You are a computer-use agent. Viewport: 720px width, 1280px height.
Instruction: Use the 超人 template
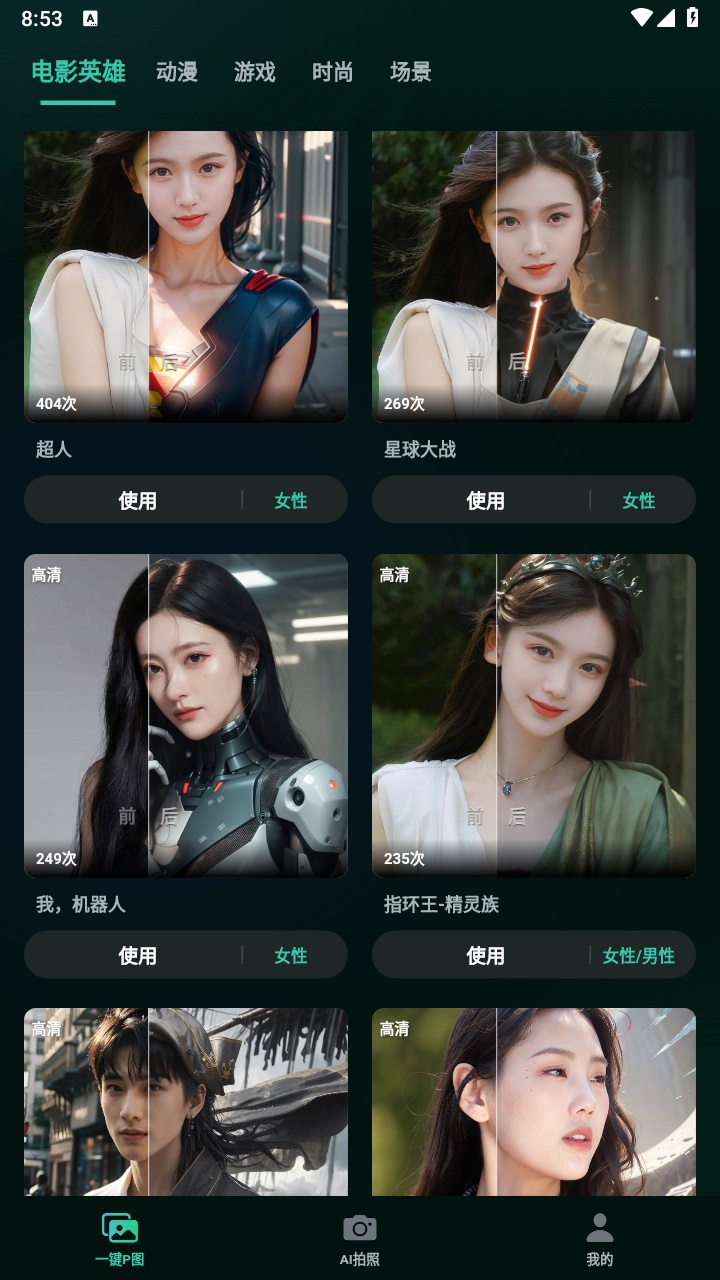(x=137, y=500)
